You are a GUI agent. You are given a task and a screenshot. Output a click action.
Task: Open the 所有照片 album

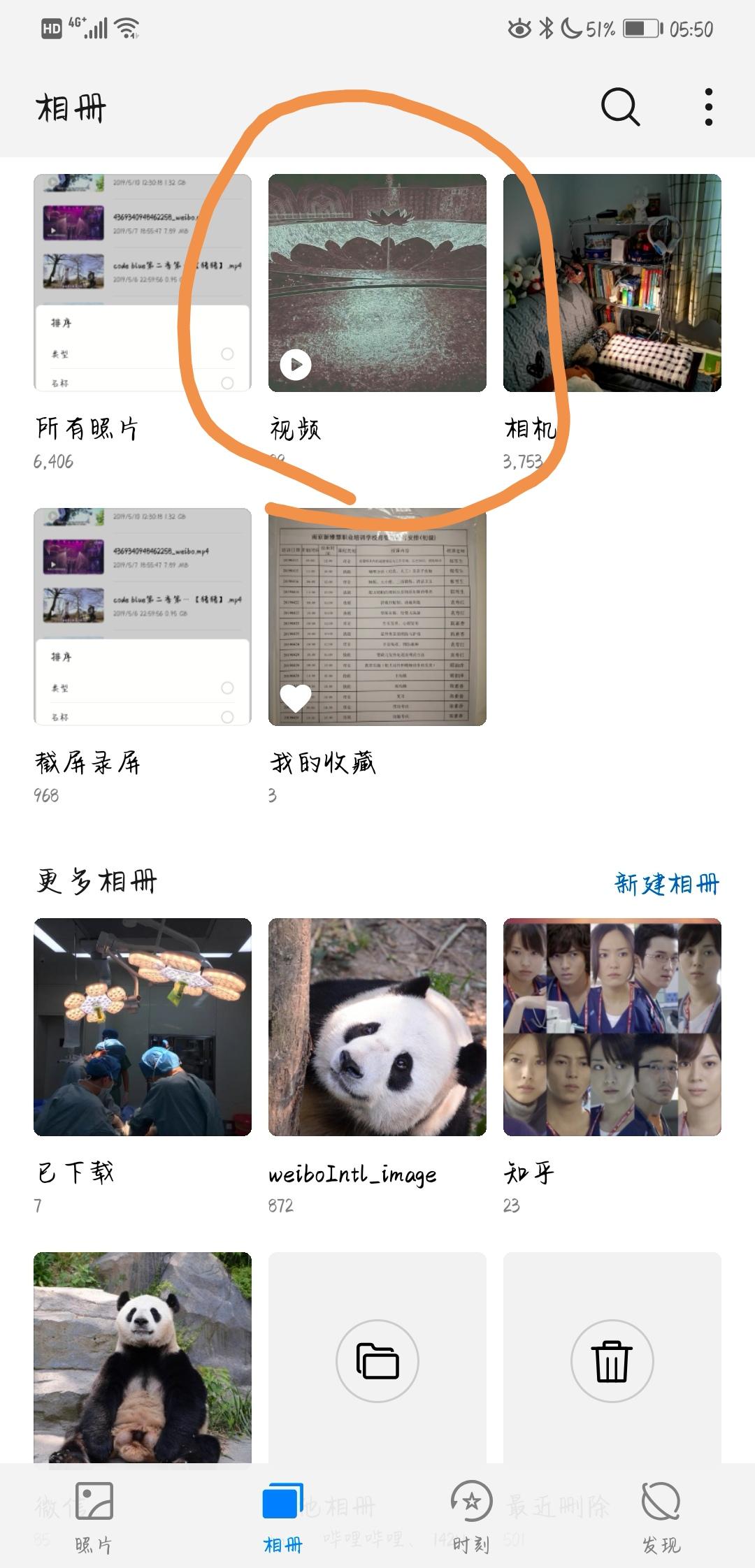pyautogui.click(x=142, y=283)
